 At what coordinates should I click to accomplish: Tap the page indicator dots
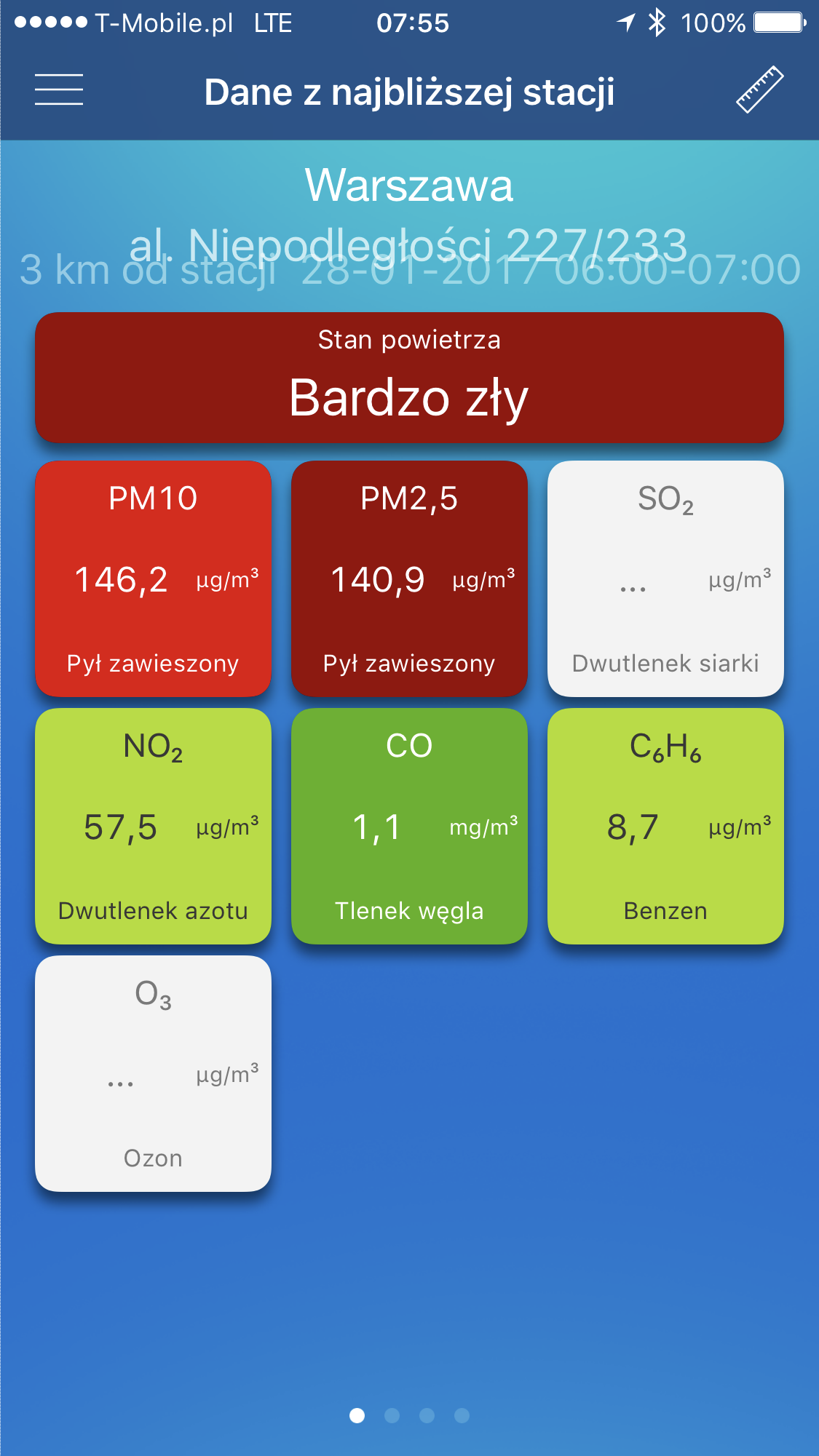(409, 1415)
